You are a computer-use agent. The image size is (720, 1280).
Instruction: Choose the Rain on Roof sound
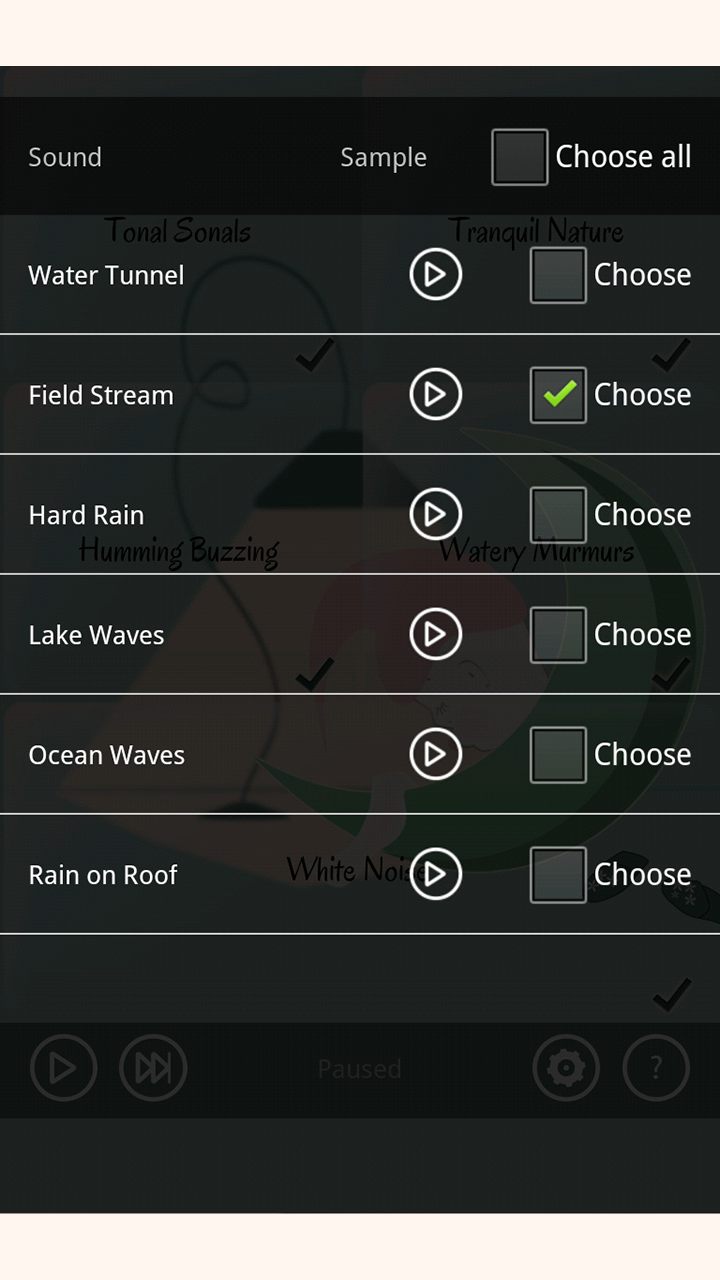558,875
